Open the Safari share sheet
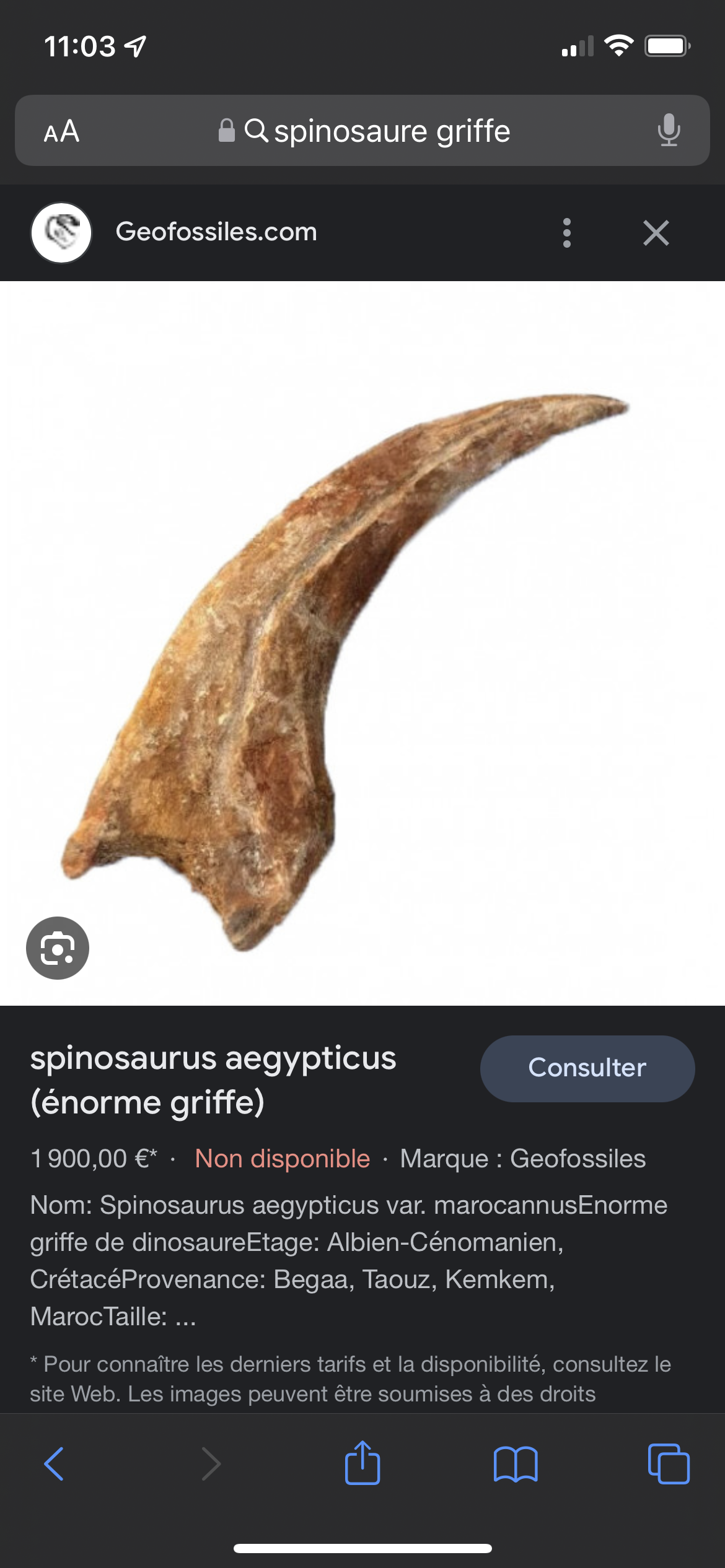 [362, 1464]
